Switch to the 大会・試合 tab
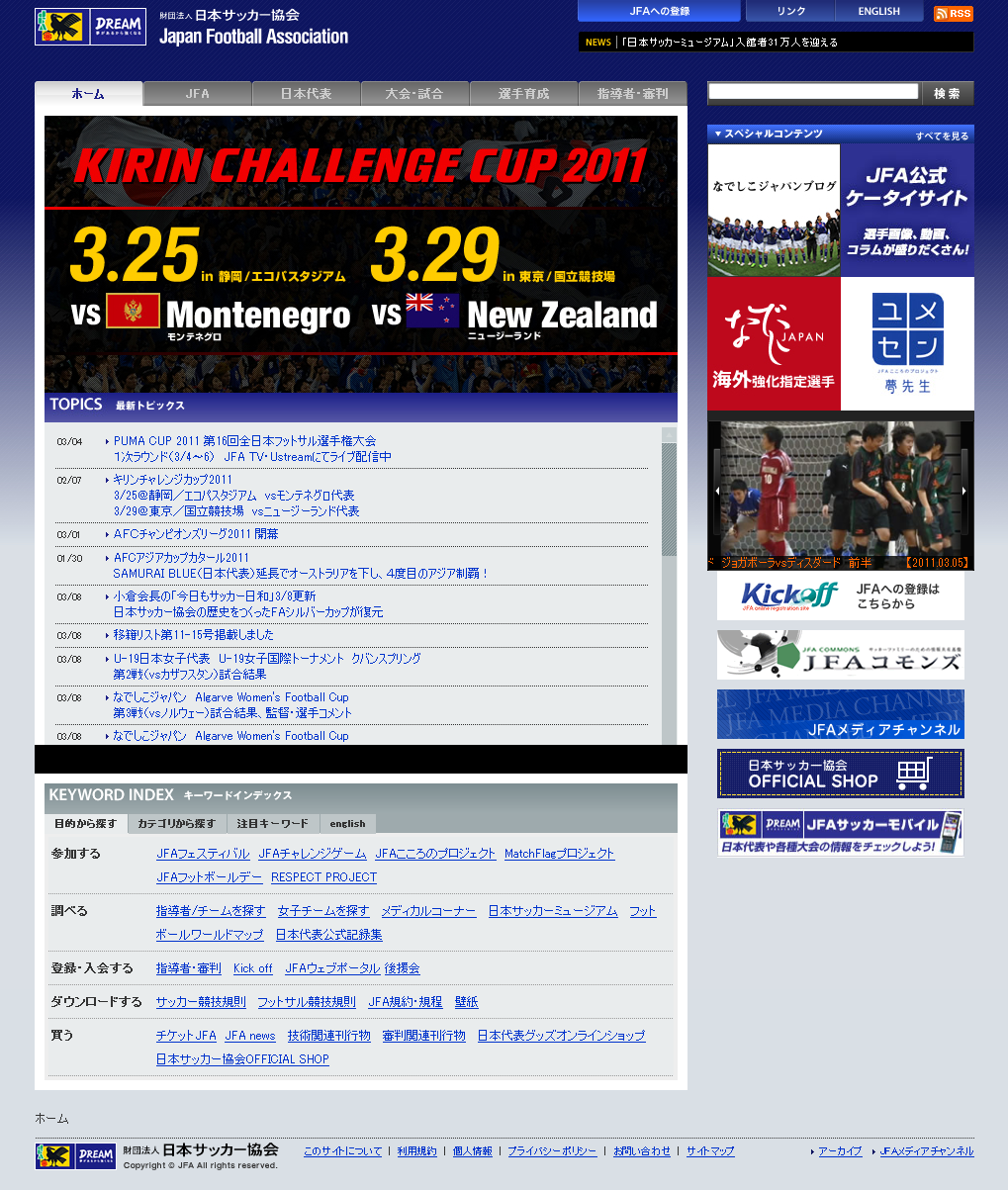The image size is (1008, 1190). point(414,94)
